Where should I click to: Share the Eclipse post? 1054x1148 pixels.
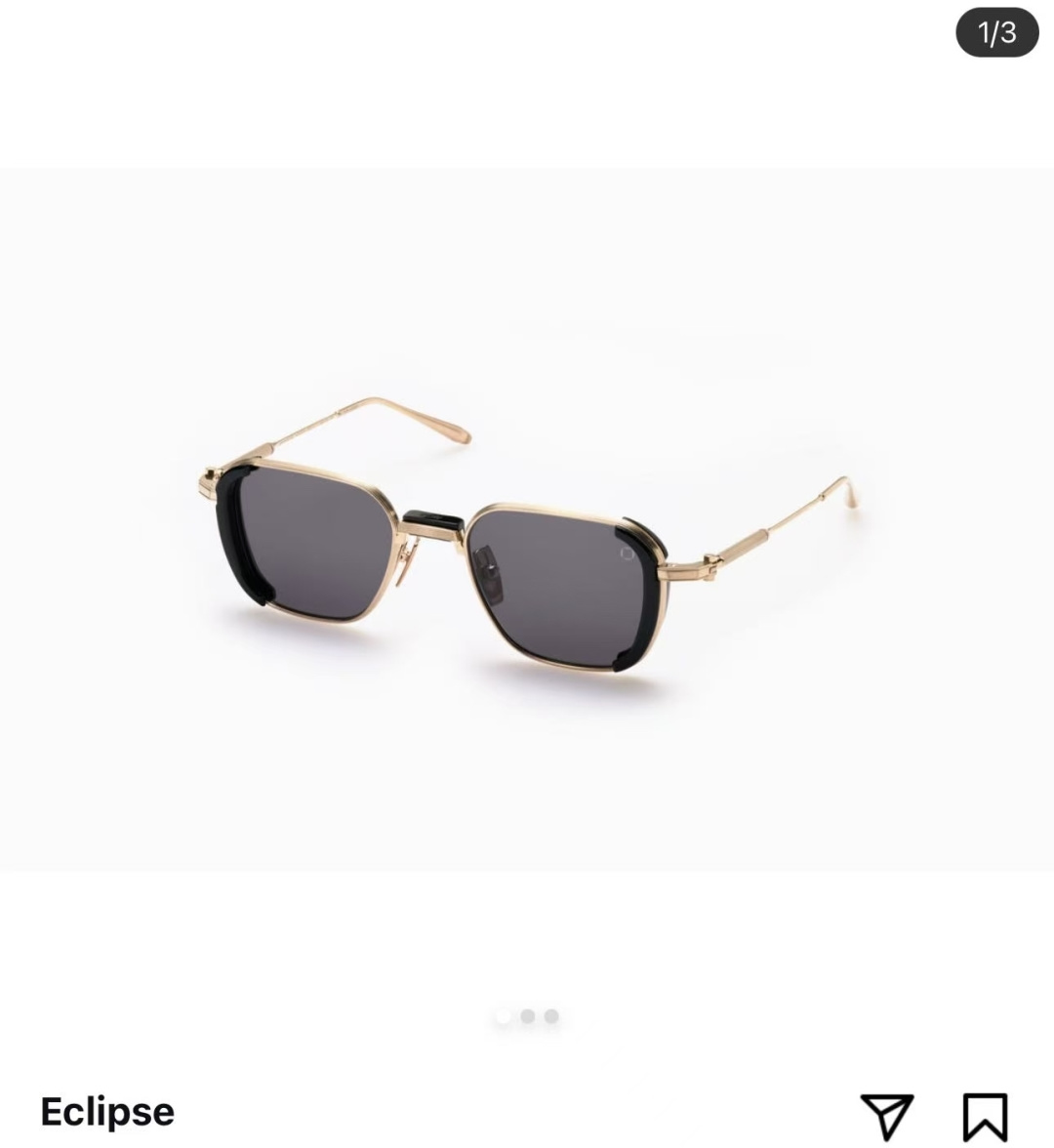tap(886, 1116)
